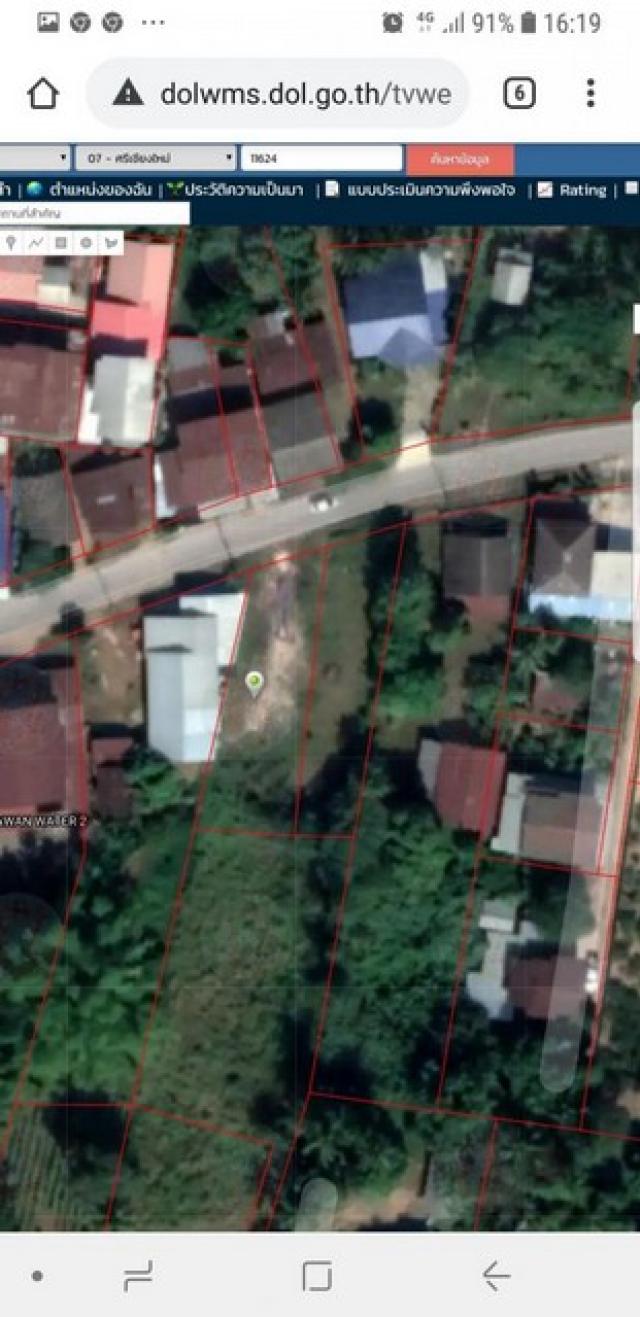Select the line drawing map tool
The width and height of the screenshot is (640, 1317).
pos(36,242)
